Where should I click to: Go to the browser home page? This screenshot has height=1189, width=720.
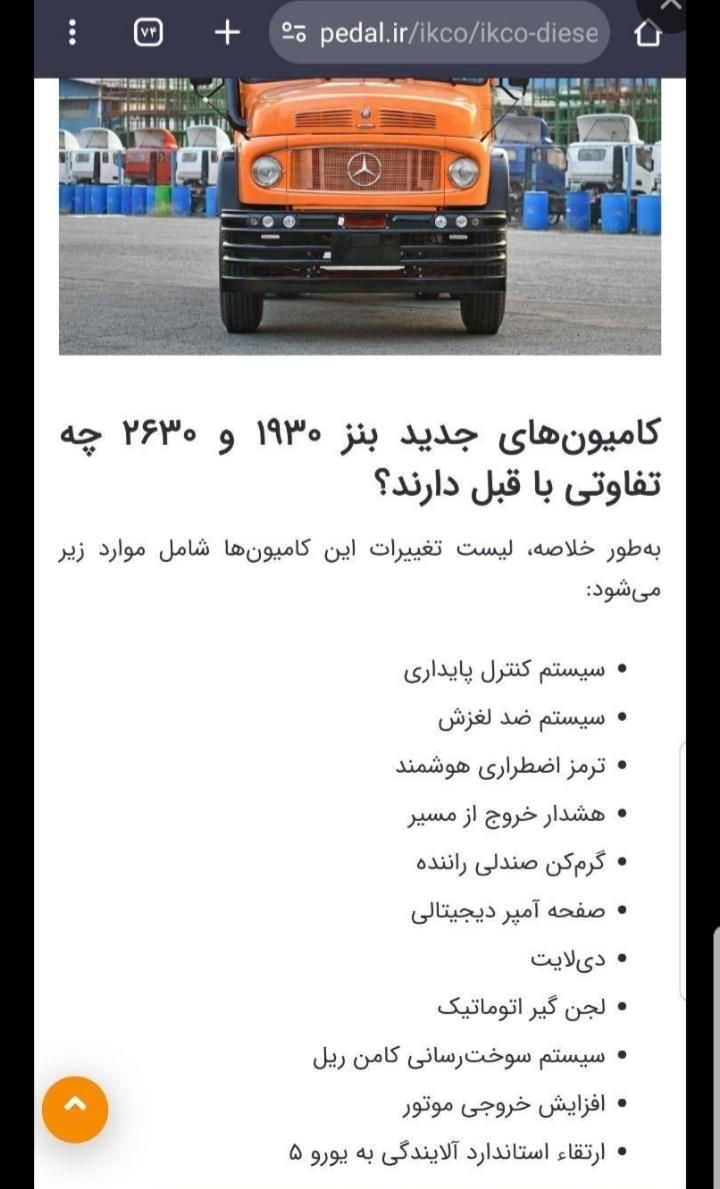pyautogui.click(x=648, y=34)
